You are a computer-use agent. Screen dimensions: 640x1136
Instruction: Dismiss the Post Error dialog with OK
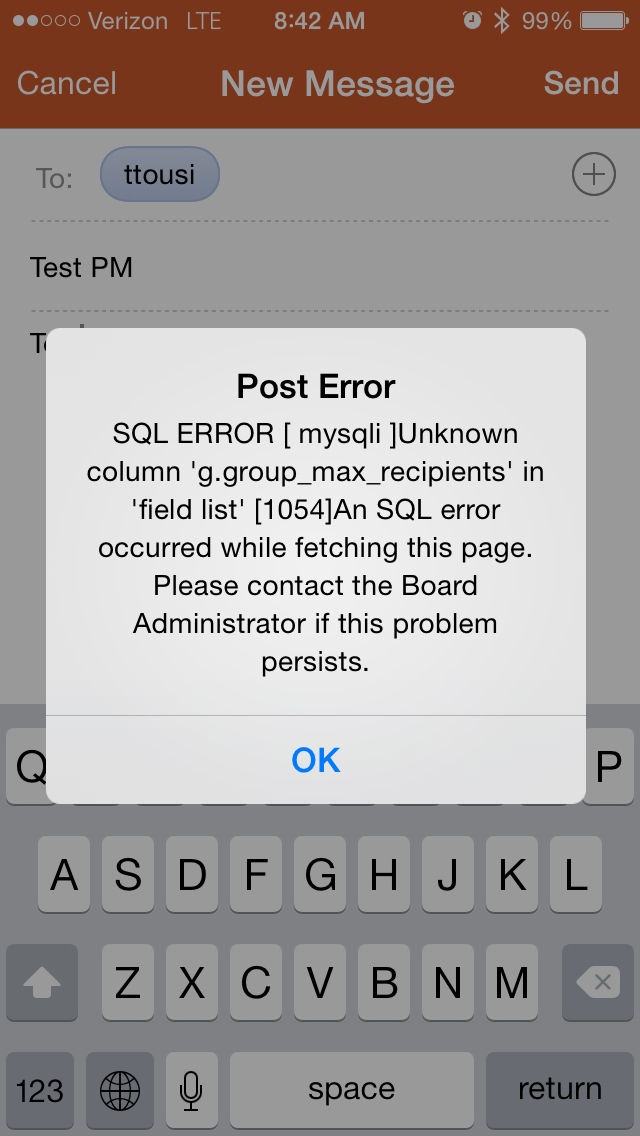(x=316, y=760)
